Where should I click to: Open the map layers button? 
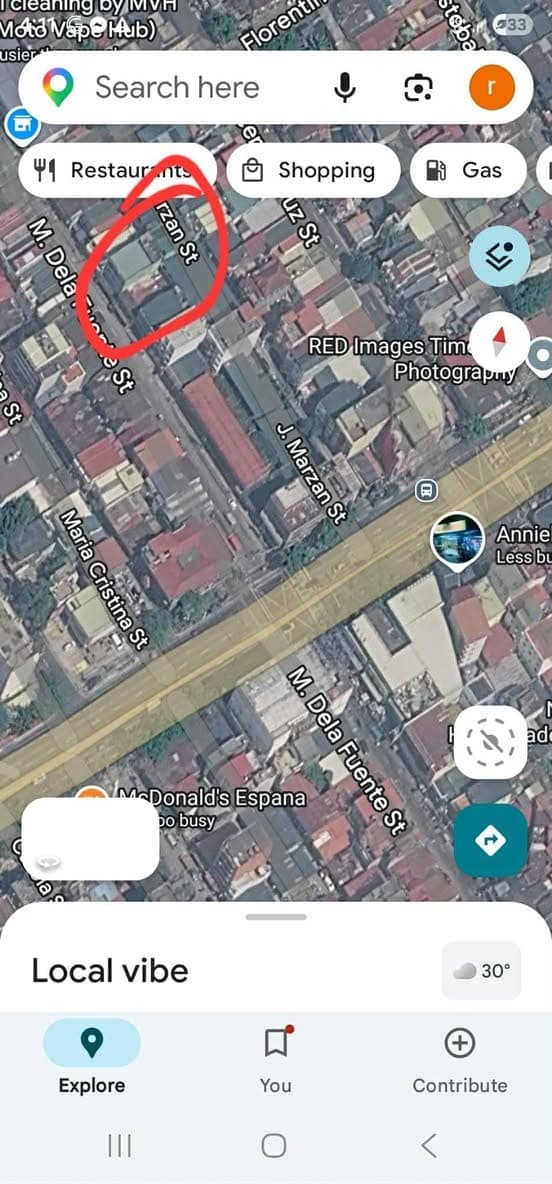tap(499, 257)
